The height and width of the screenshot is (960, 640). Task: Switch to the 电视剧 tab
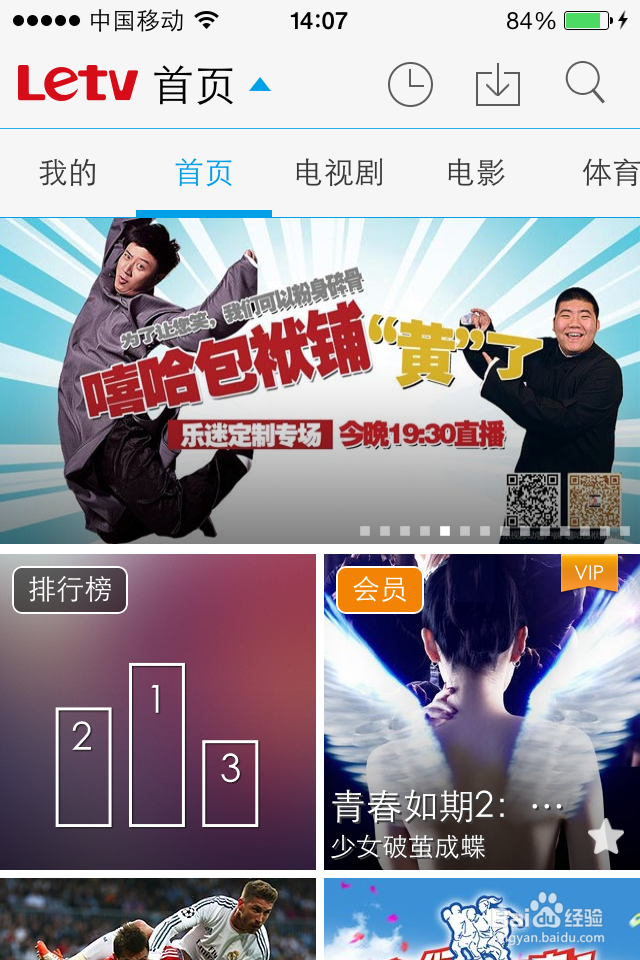(x=339, y=173)
